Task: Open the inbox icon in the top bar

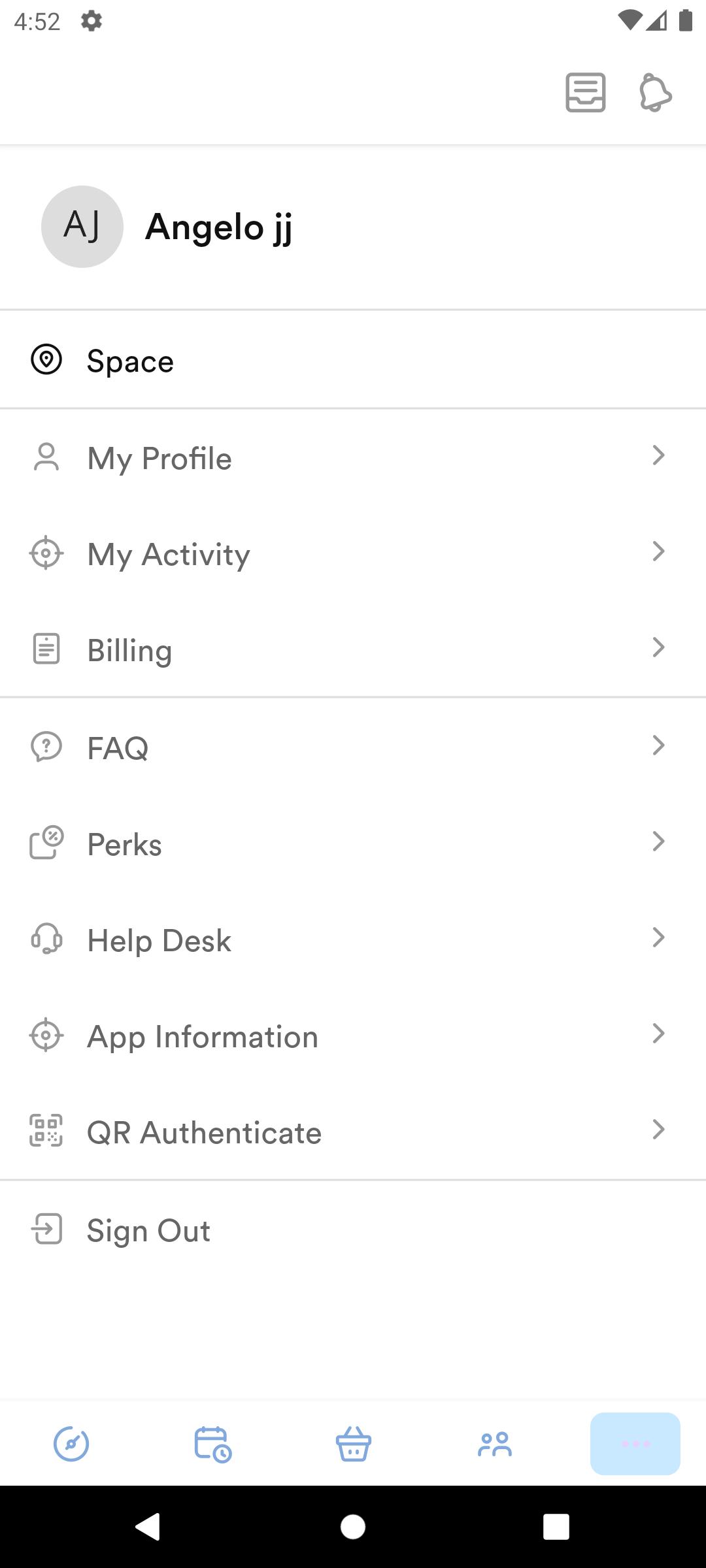Action: click(585, 93)
